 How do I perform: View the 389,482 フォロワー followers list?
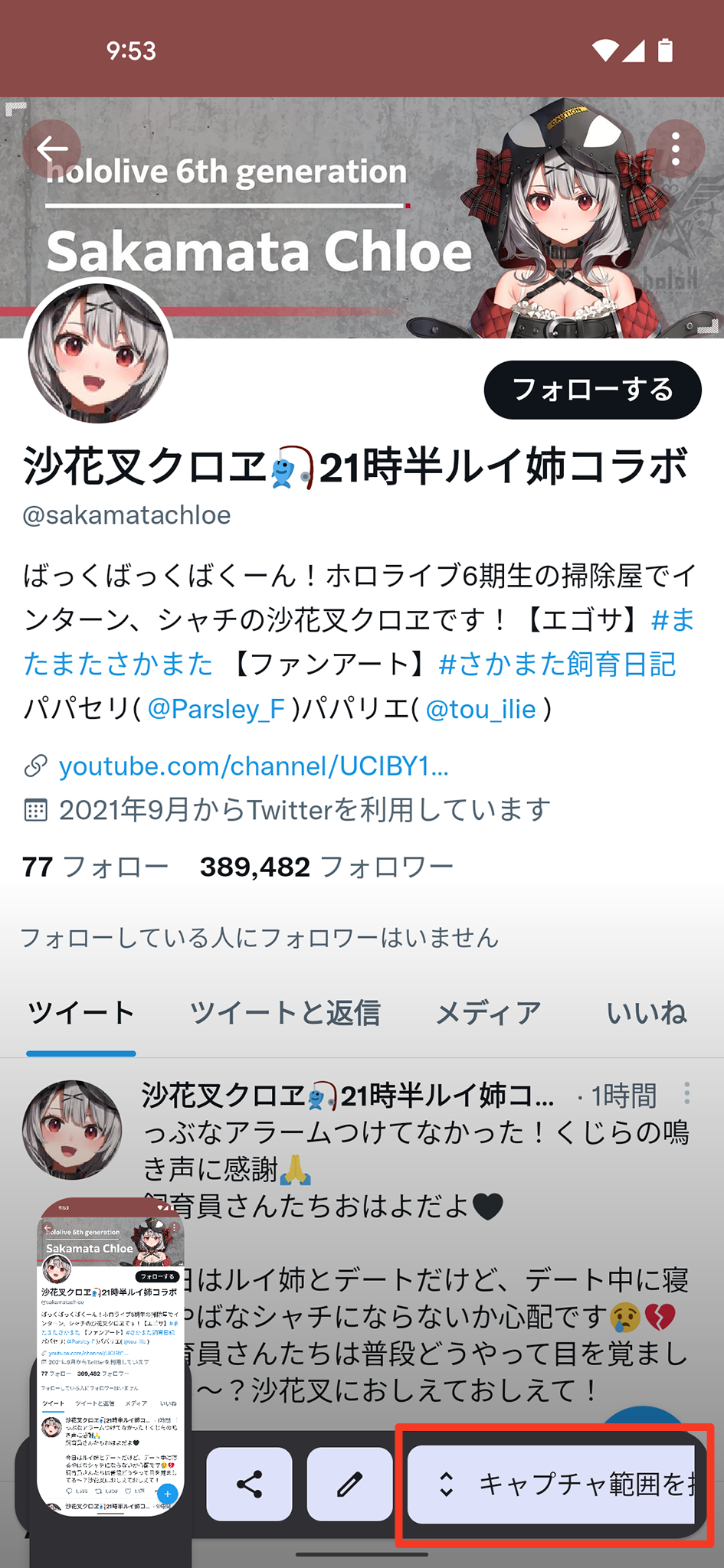326,867
